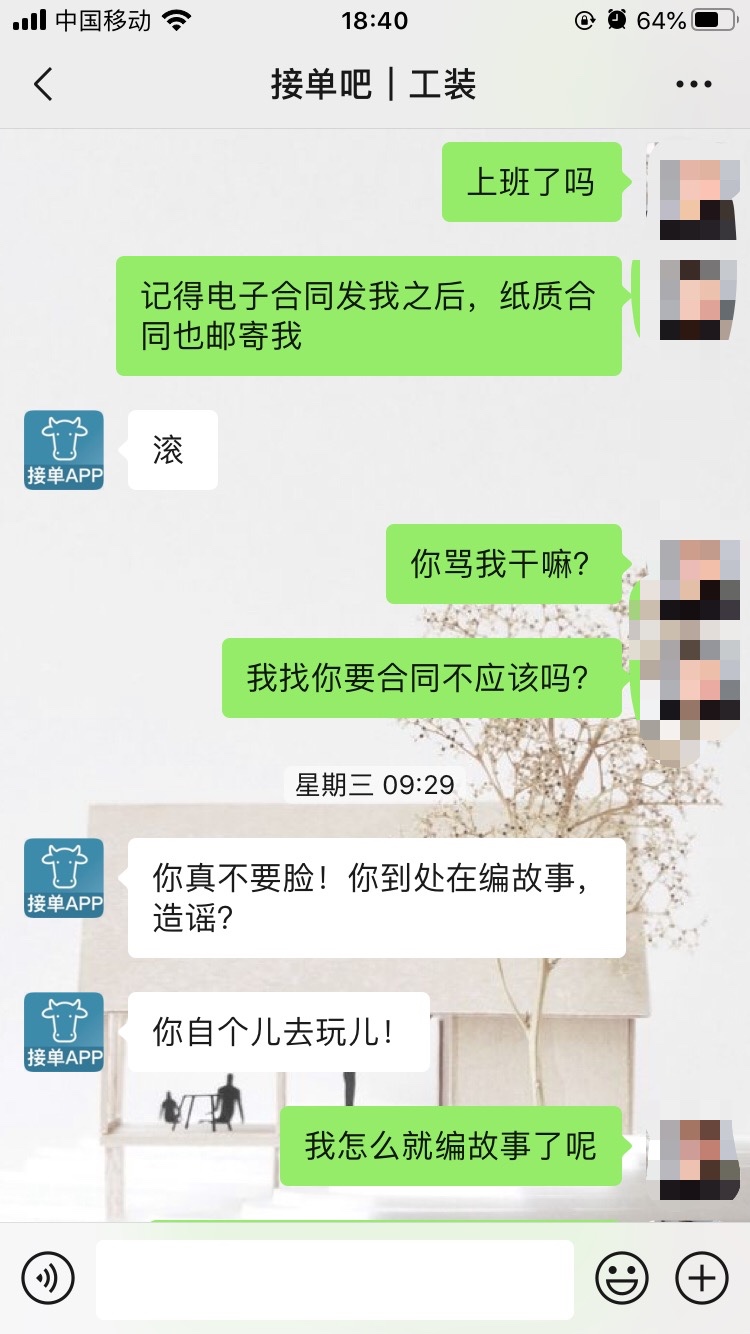This screenshot has height=1334, width=750.
Task: Focus the message text field
Action: [335, 1279]
